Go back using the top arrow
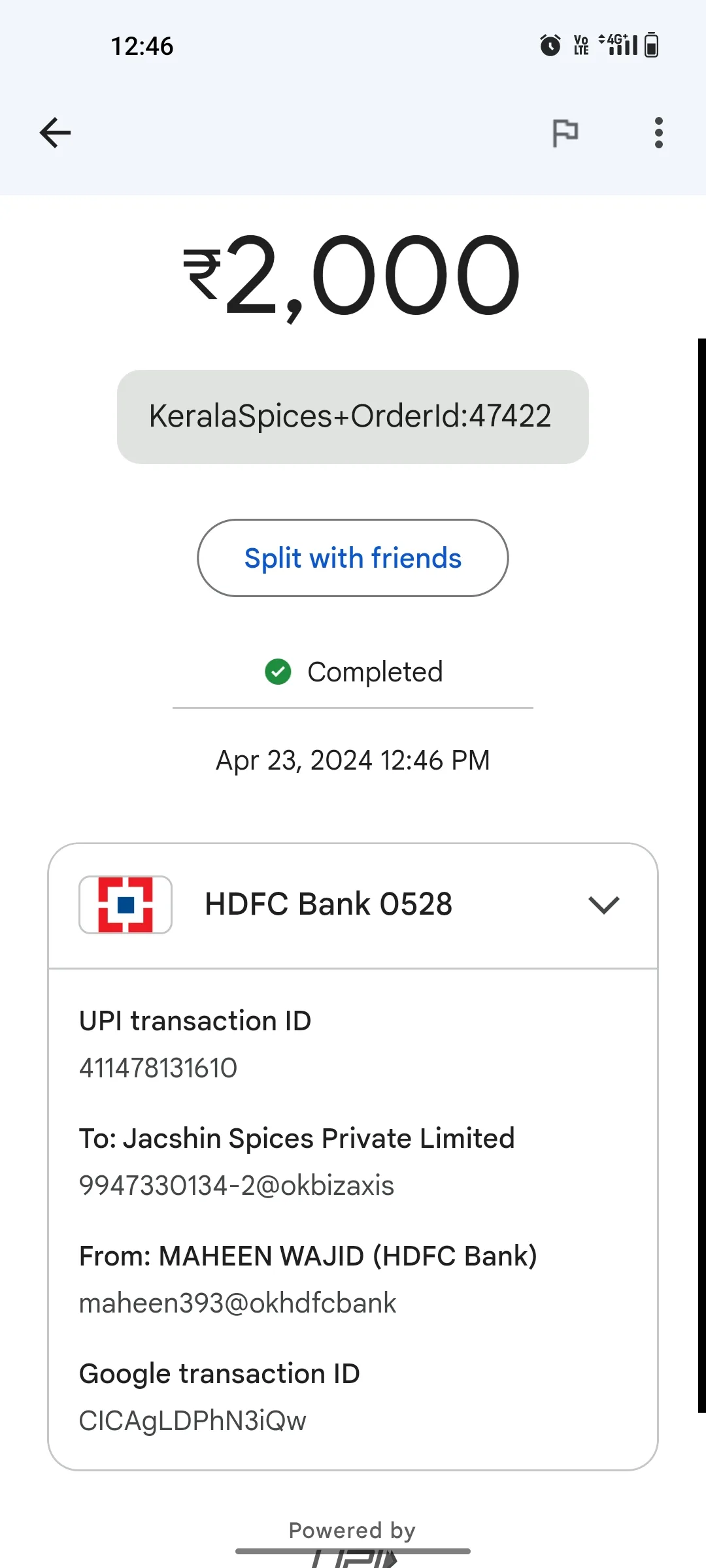 (55, 133)
